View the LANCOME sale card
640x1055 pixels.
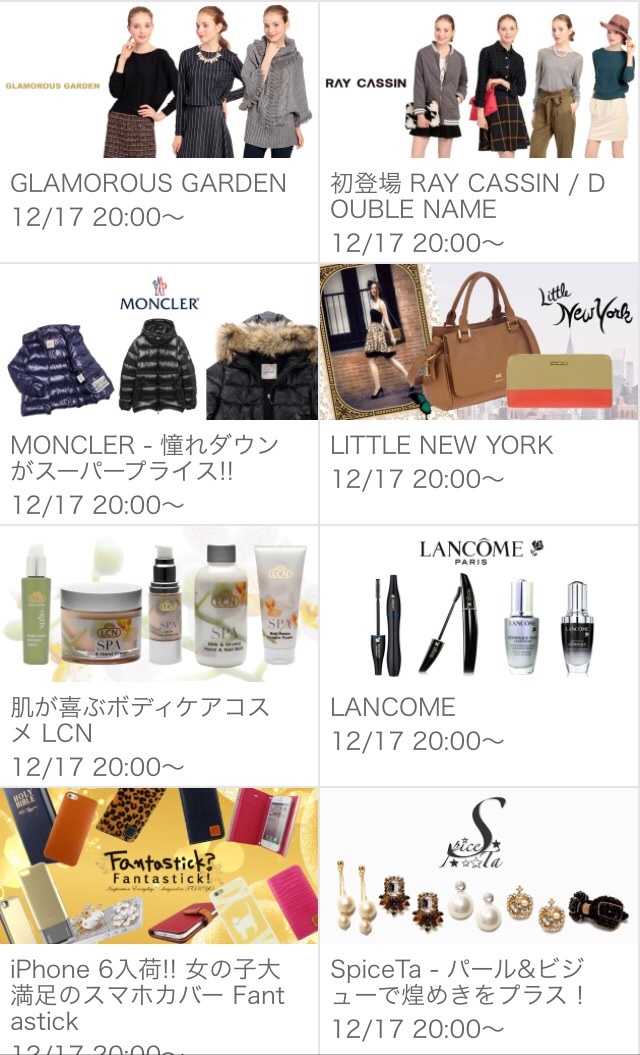[479, 654]
